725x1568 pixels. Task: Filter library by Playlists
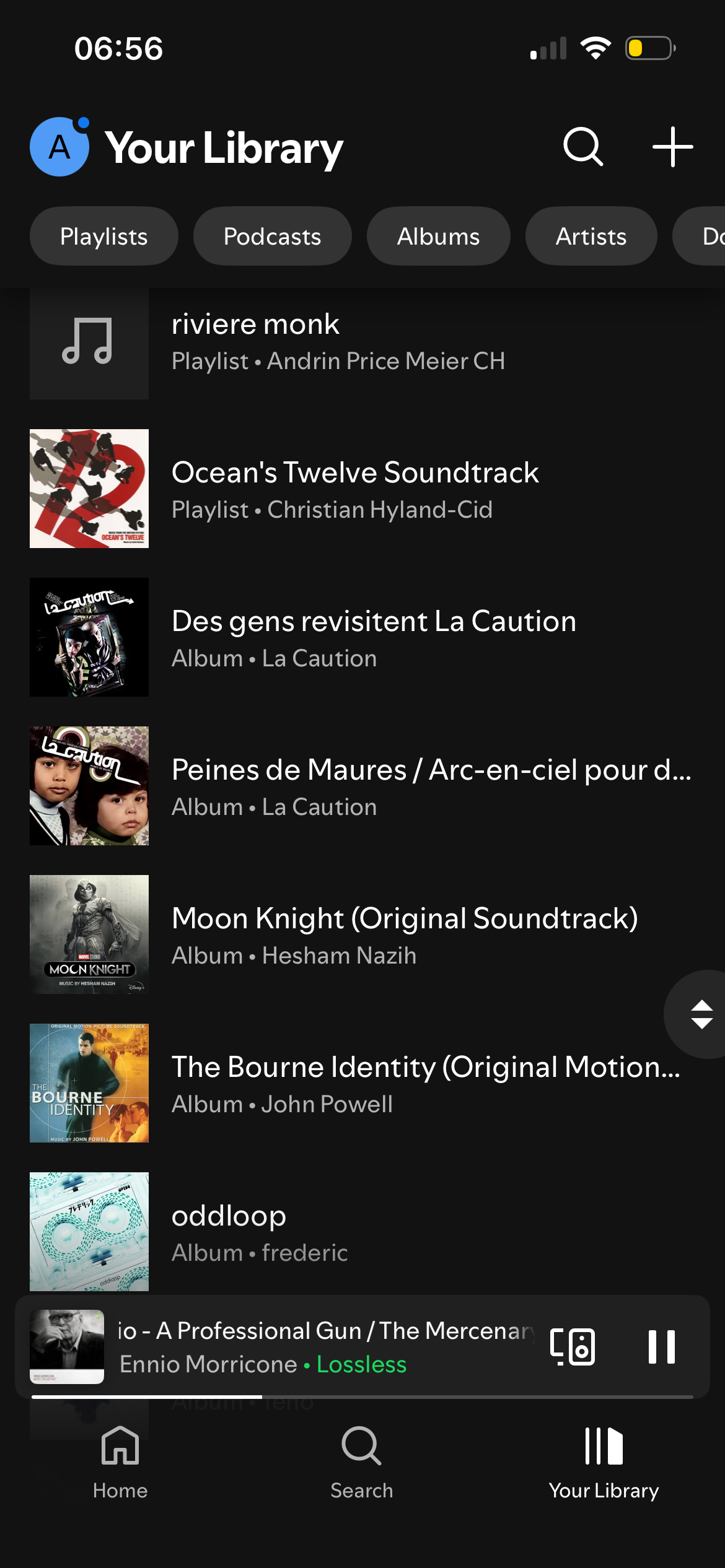point(103,237)
